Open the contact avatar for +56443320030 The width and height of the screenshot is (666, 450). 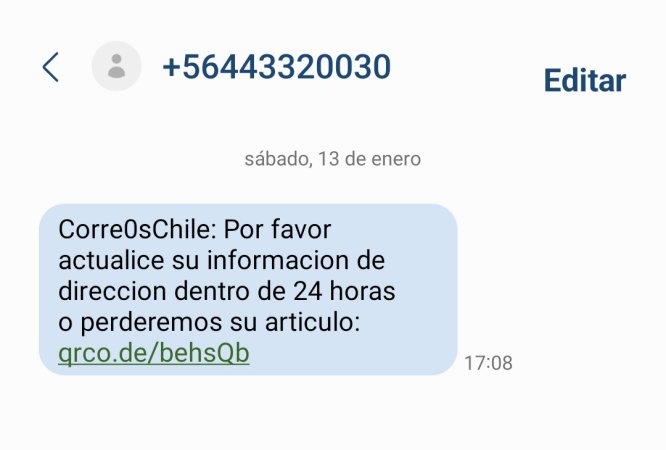(x=116, y=67)
